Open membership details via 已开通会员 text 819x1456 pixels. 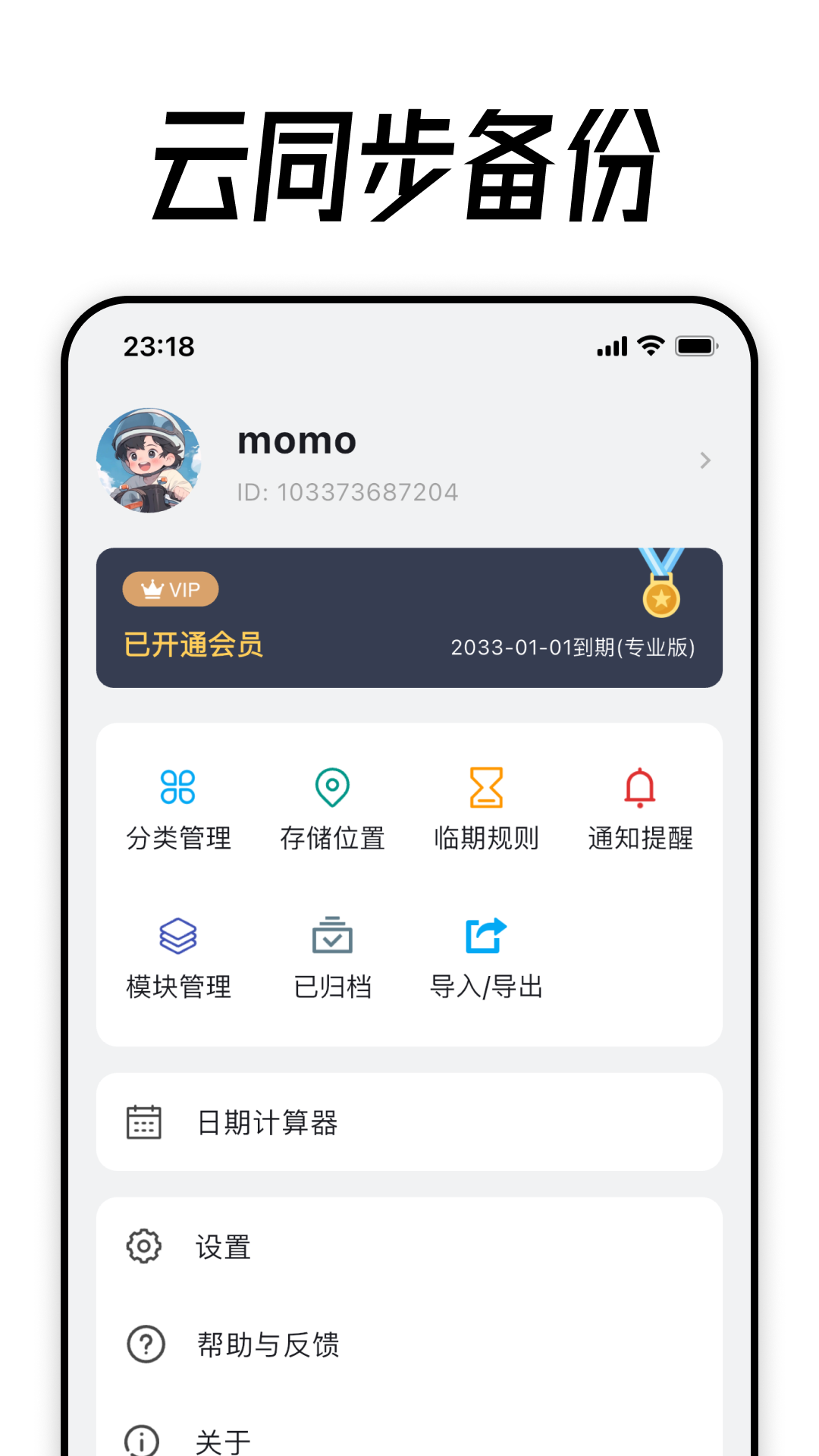pyautogui.click(x=193, y=645)
